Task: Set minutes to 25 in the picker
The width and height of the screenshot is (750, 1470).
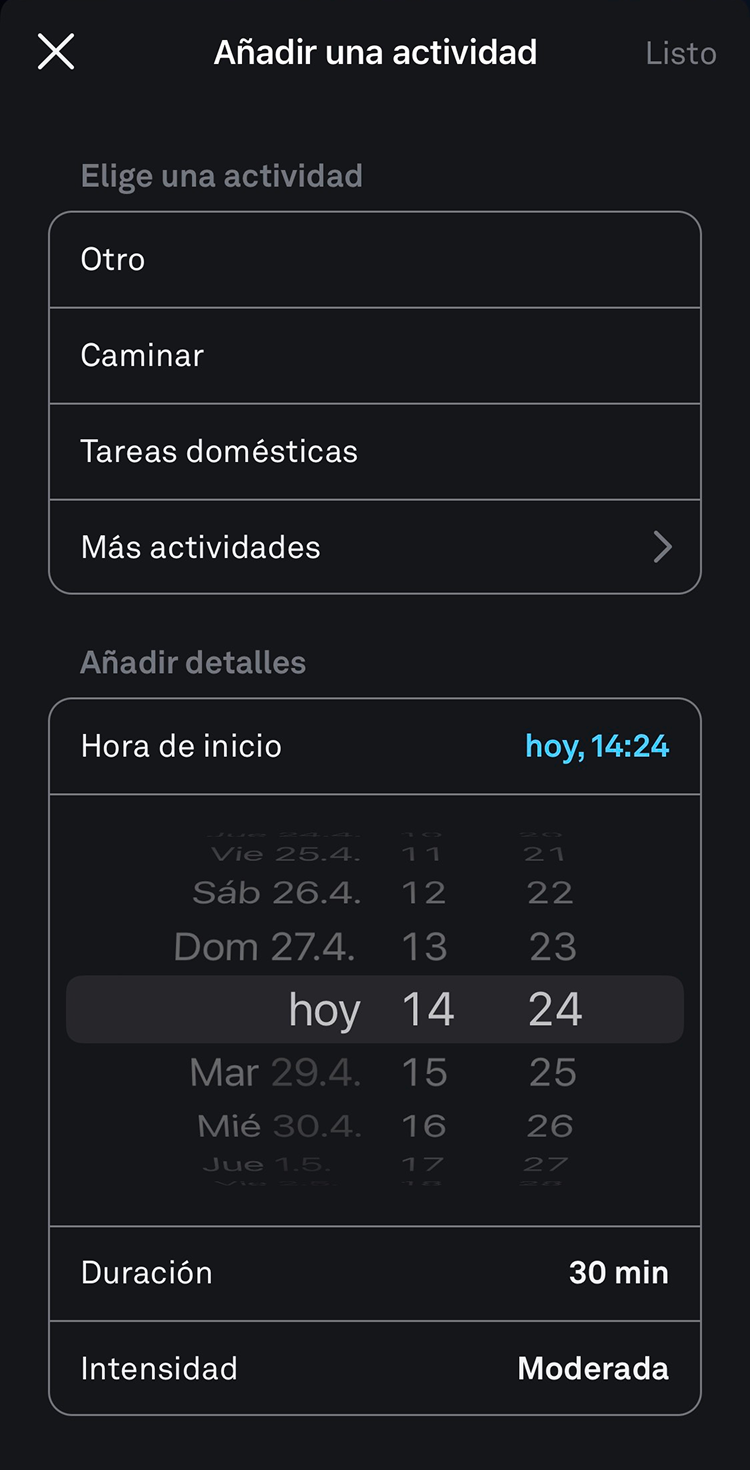Action: pyautogui.click(x=553, y=1073)
